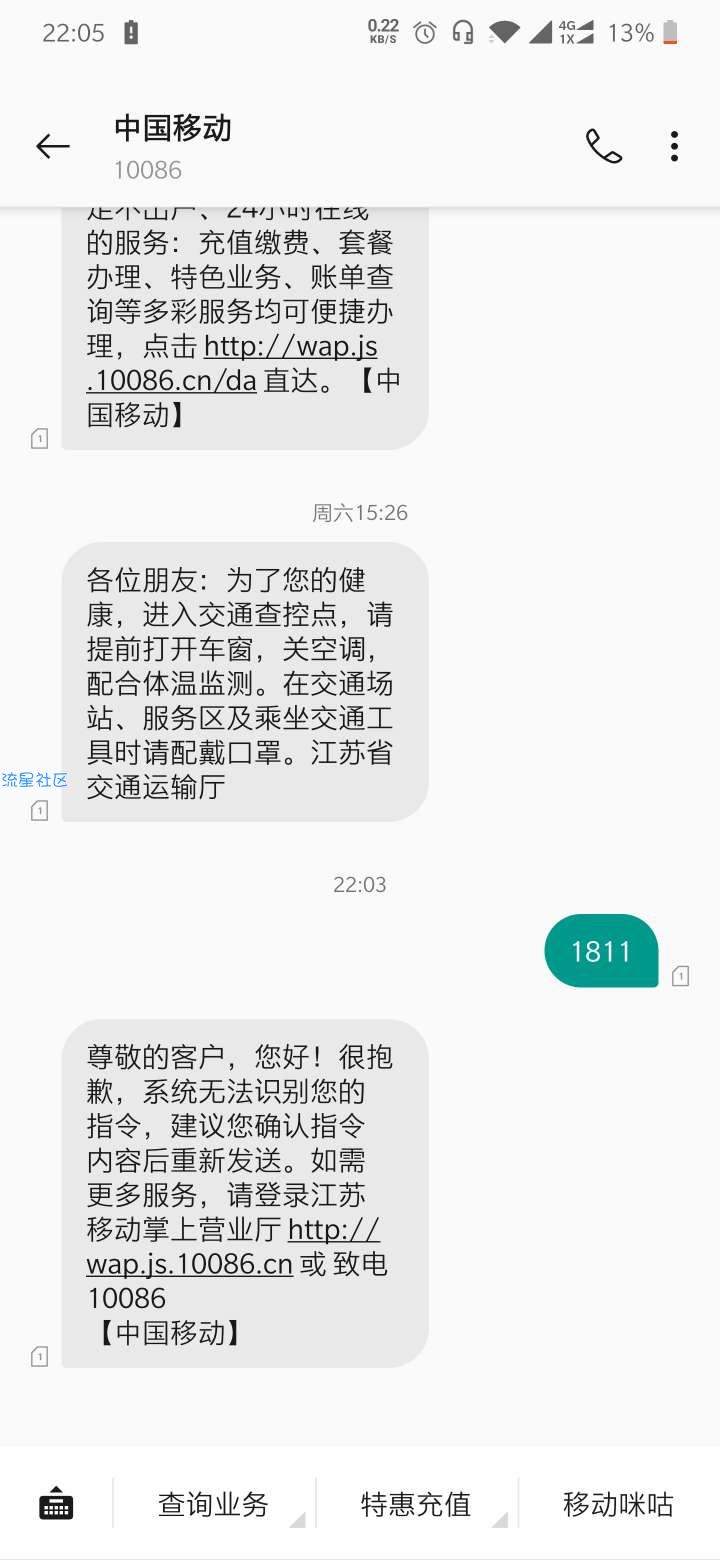Open the overflow menu
Screen dimensions: 720x1560
click(674, 147)
